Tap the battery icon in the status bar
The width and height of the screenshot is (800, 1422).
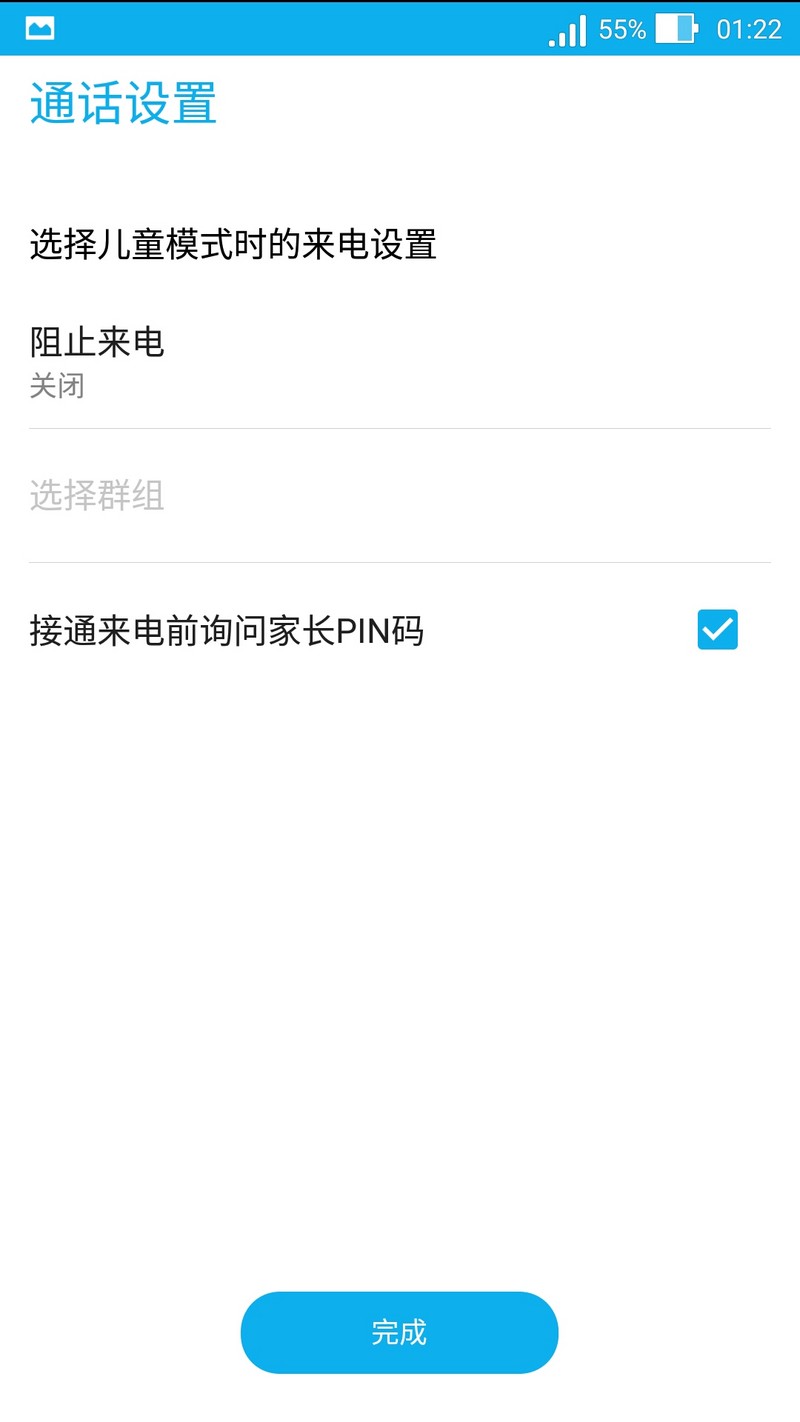pyautogui.click(x=676, y=29)
